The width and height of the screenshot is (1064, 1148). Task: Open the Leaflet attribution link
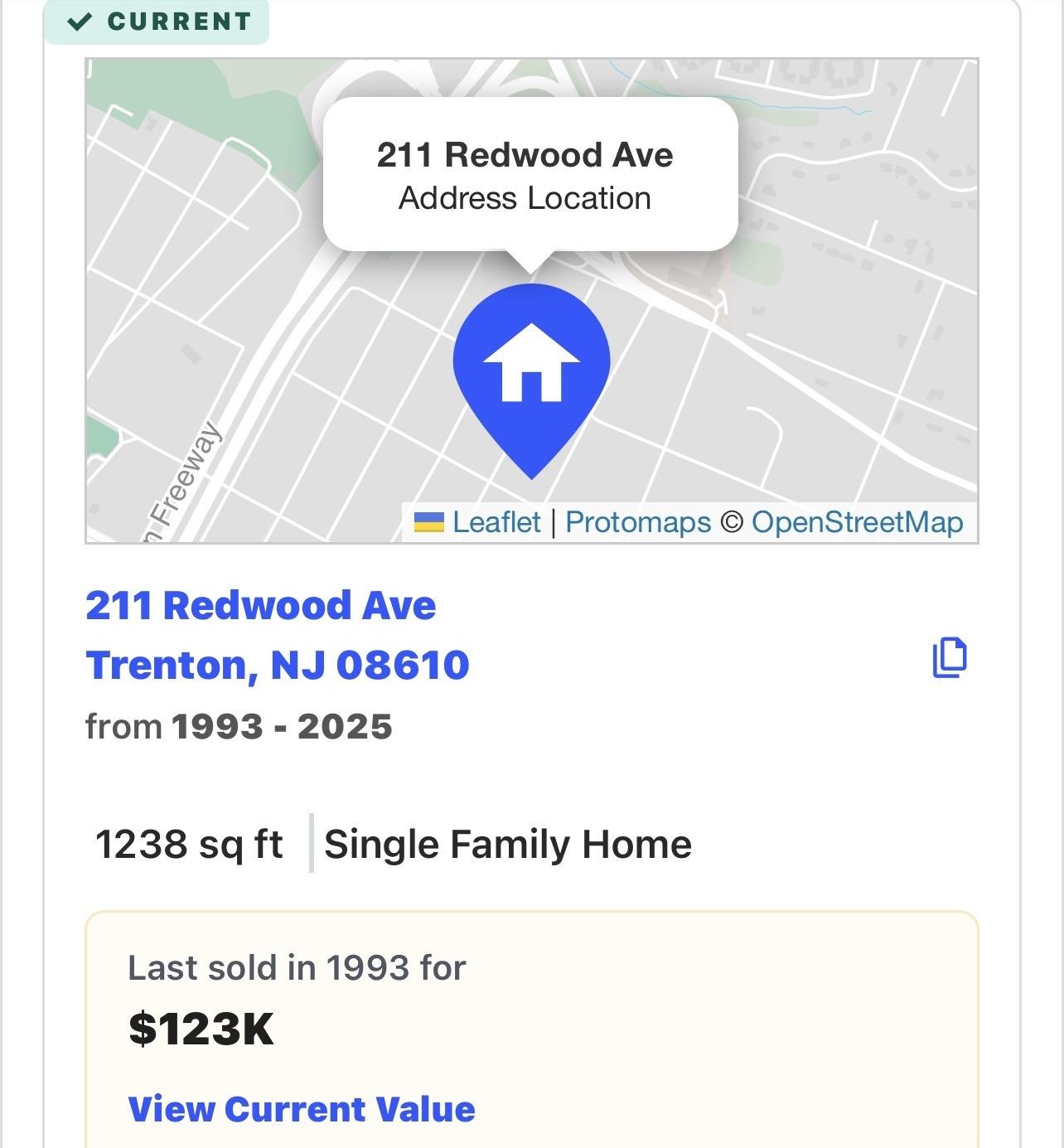coord(496,522)
